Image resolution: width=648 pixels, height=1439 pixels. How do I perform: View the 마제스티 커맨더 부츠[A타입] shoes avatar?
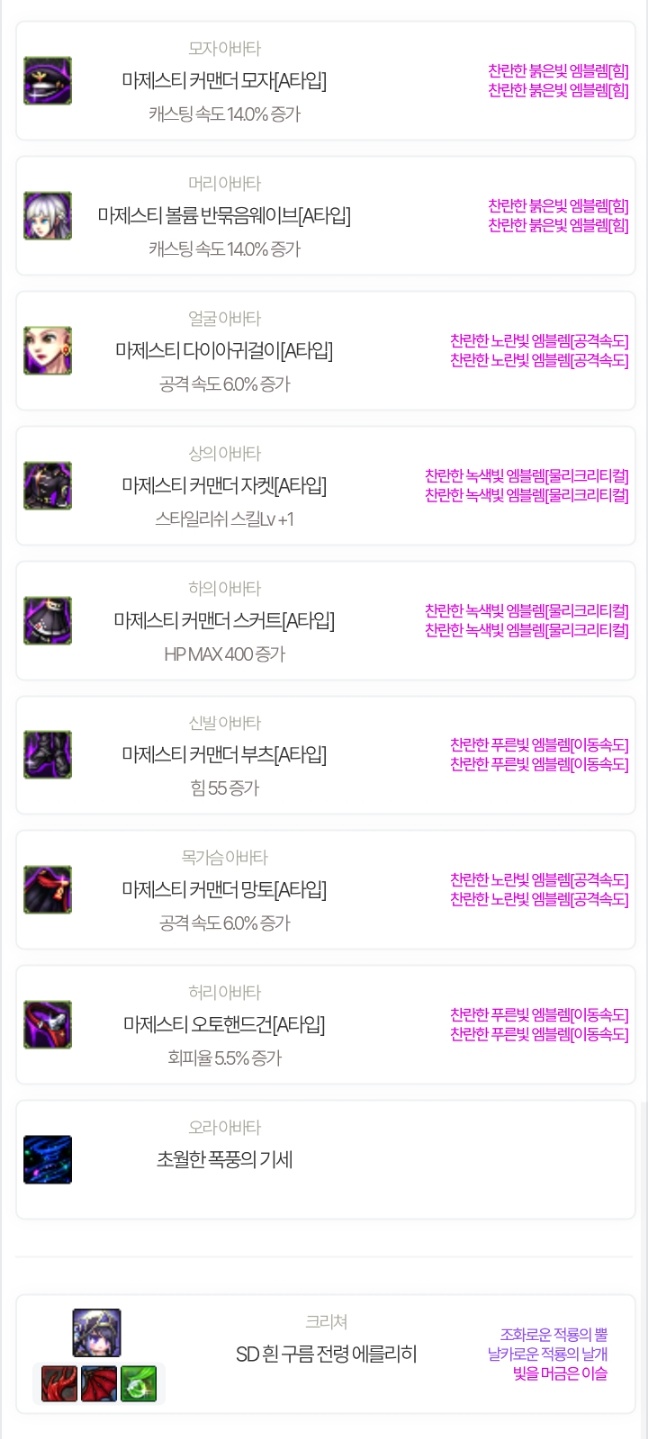tap(325, 755)
